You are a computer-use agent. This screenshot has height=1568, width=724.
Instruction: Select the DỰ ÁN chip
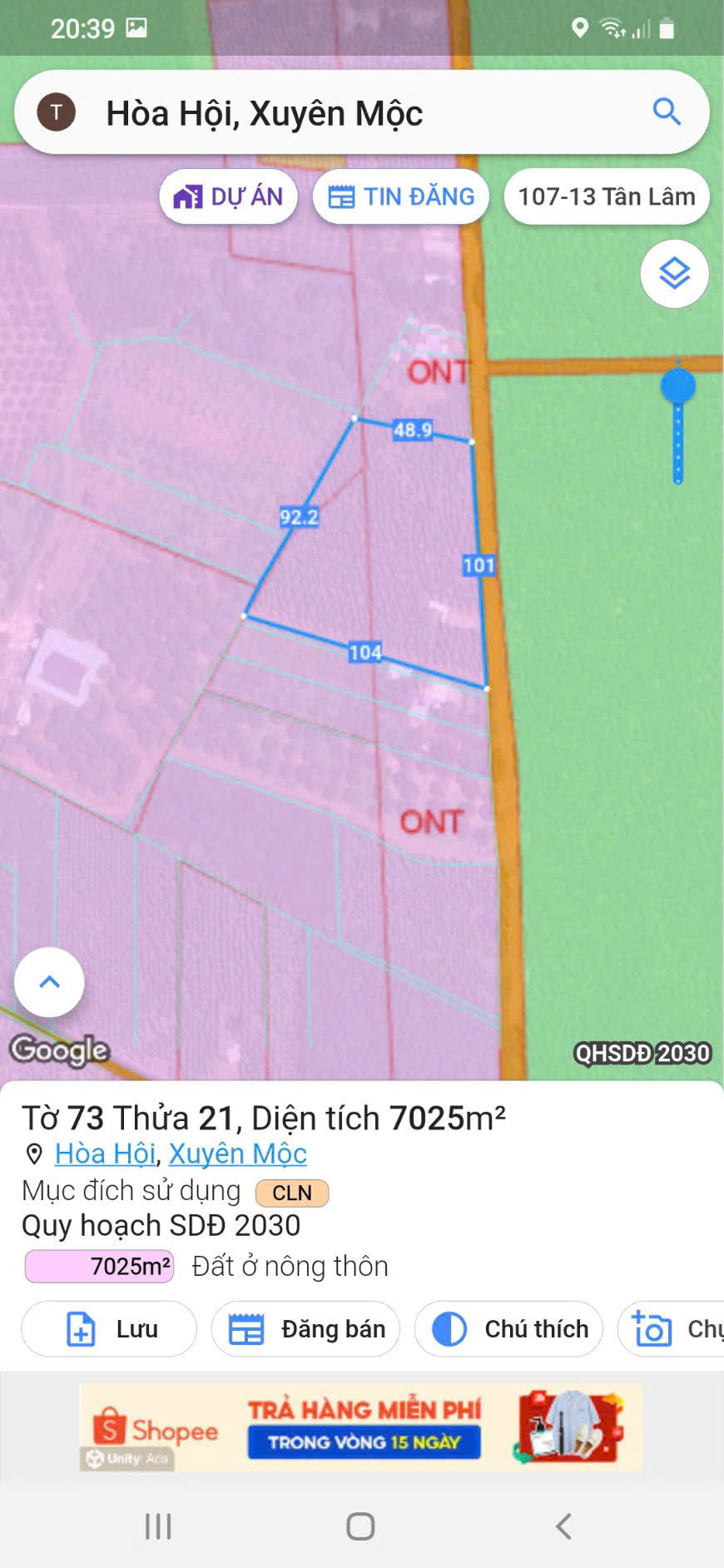point(229,197)
